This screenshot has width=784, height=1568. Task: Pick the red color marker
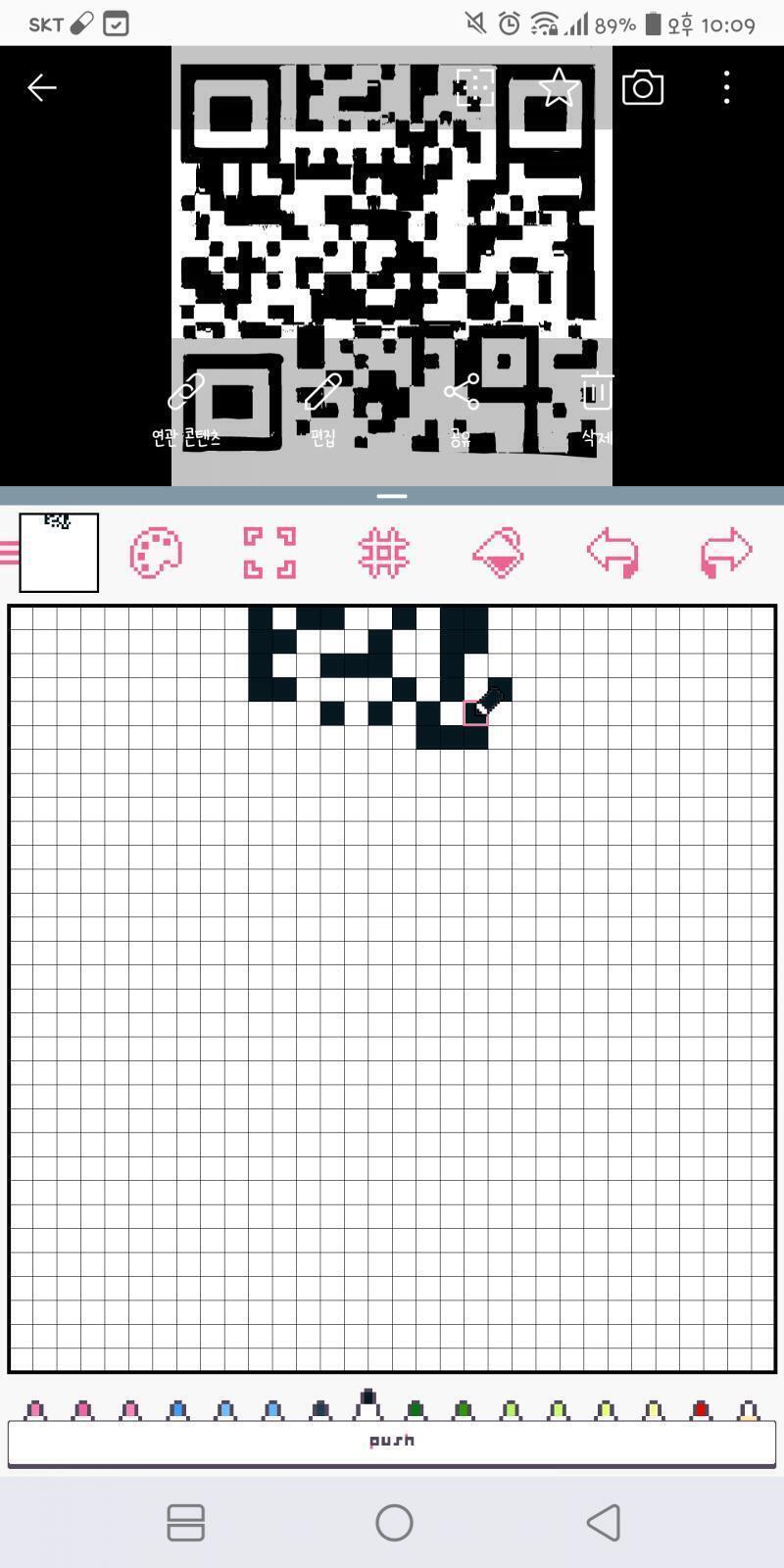pos(700,1409)
